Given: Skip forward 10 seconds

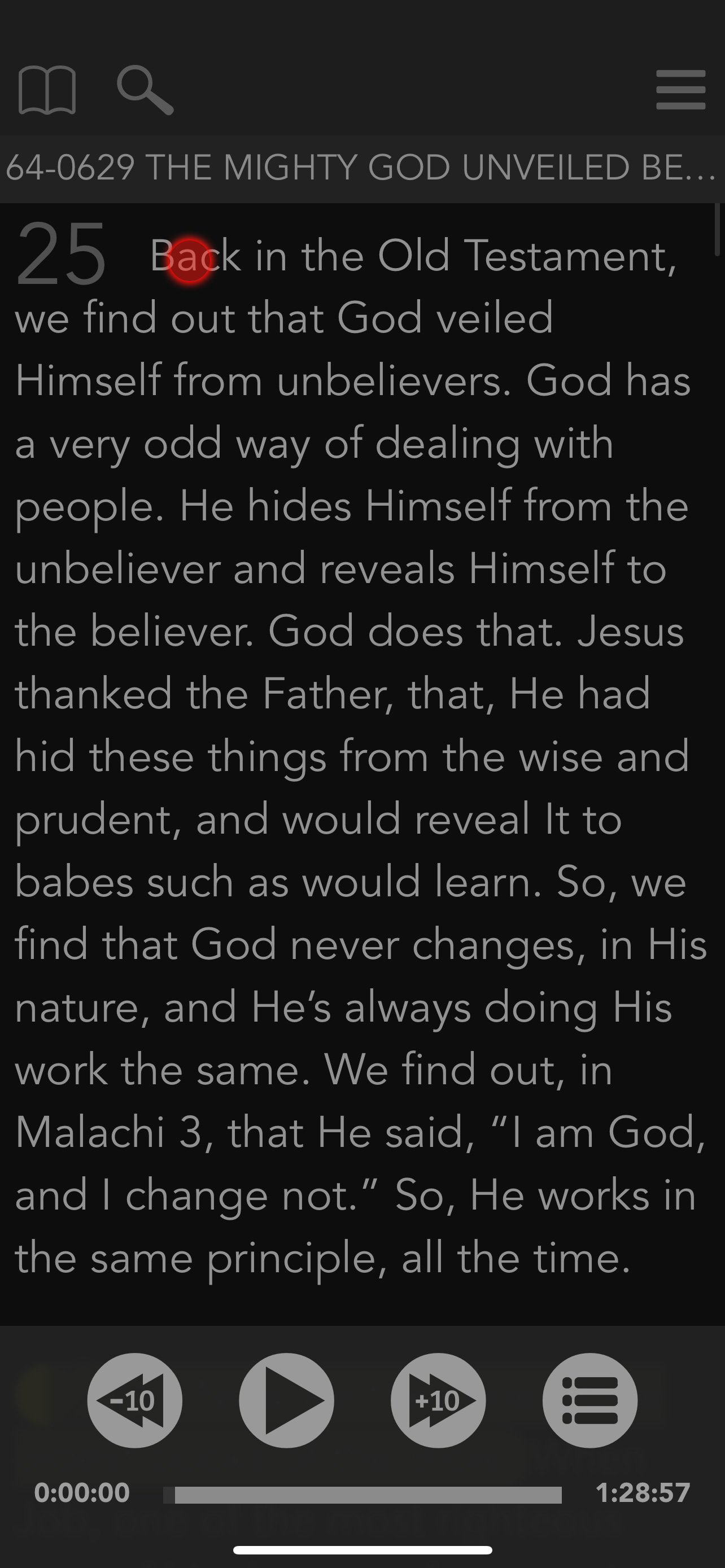Looking at the screenshot, I should pyautogui.click(x=438, y=1400).
